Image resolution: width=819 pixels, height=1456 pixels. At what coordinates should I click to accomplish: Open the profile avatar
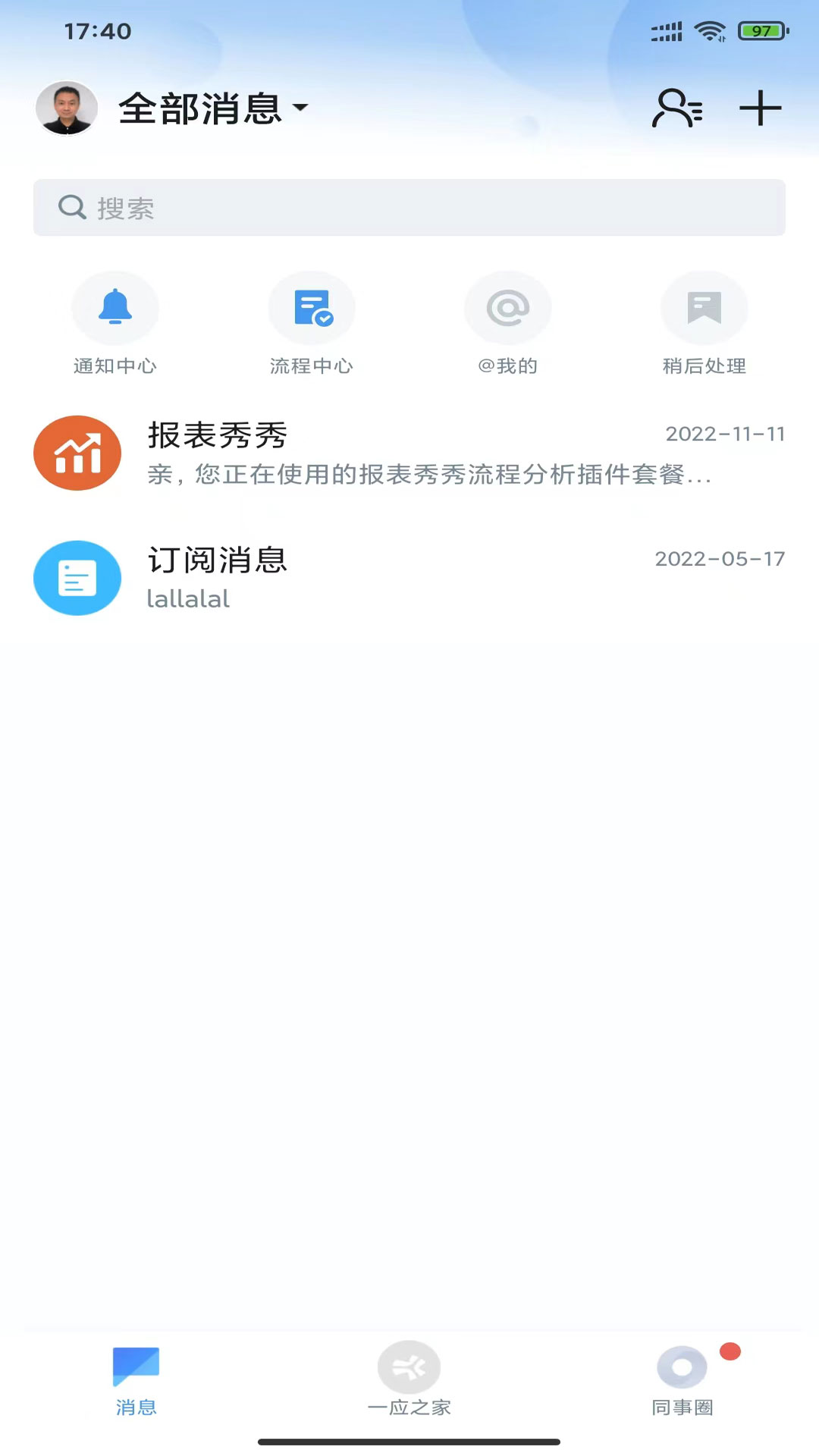67,108
